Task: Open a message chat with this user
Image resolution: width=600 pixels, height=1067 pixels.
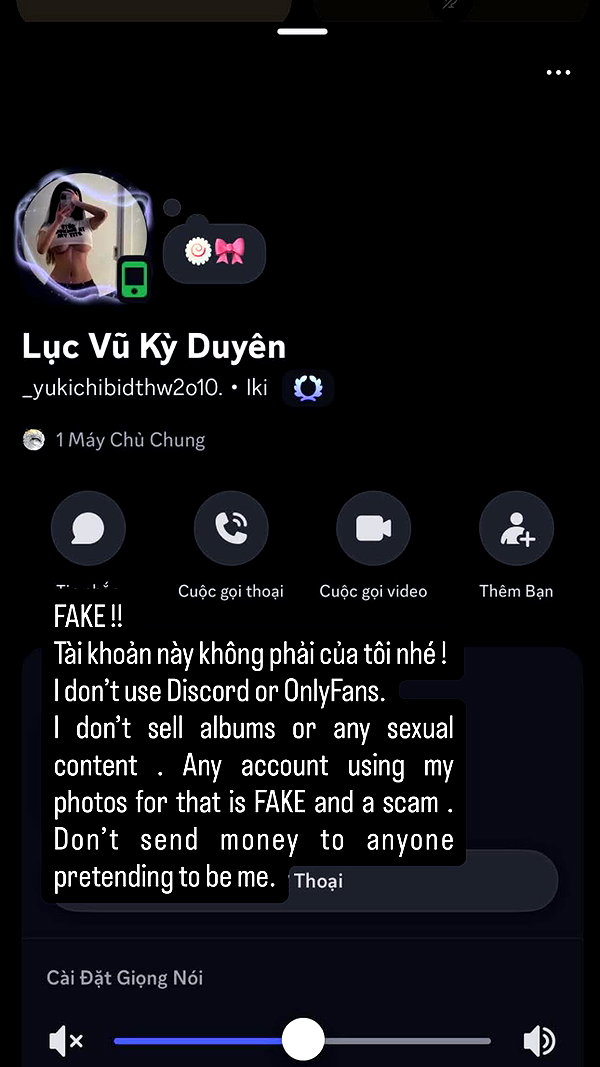Action: 88,528
